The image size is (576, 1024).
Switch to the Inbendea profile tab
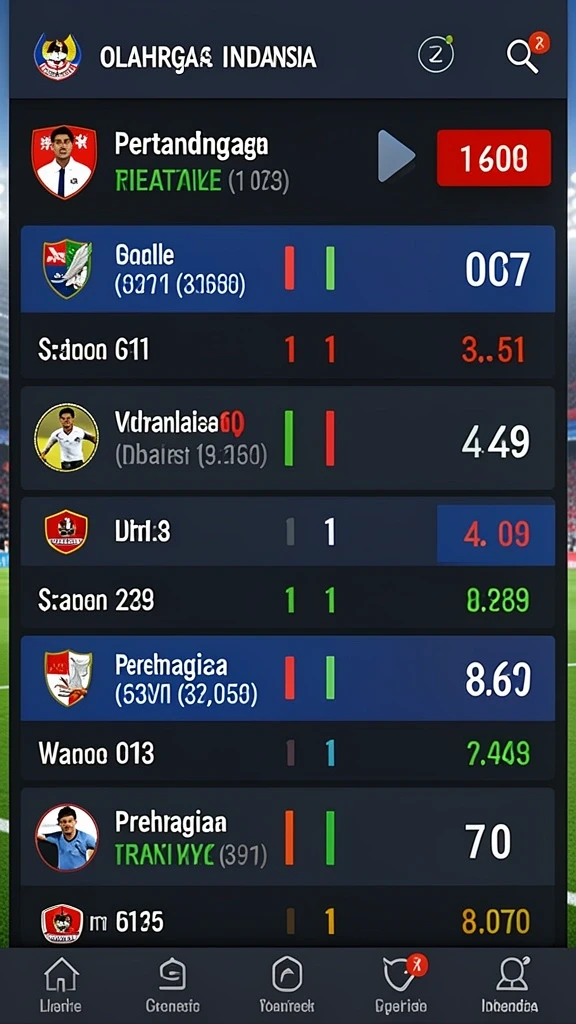[510, 985]
